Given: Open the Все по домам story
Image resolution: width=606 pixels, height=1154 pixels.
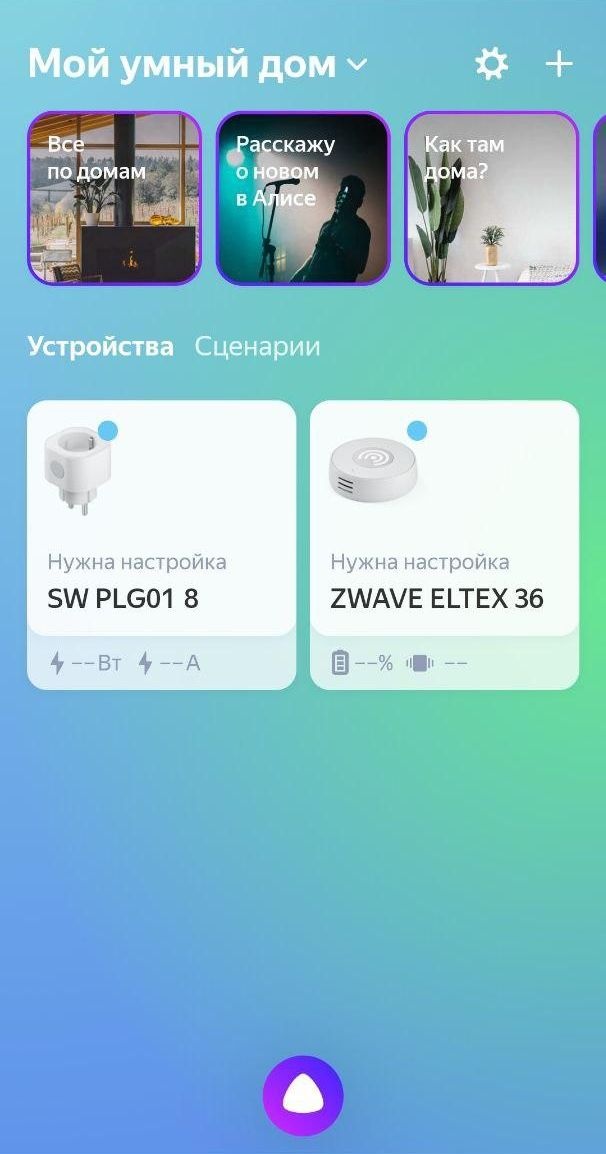Looking at the screenshot, I should point(114,198).
